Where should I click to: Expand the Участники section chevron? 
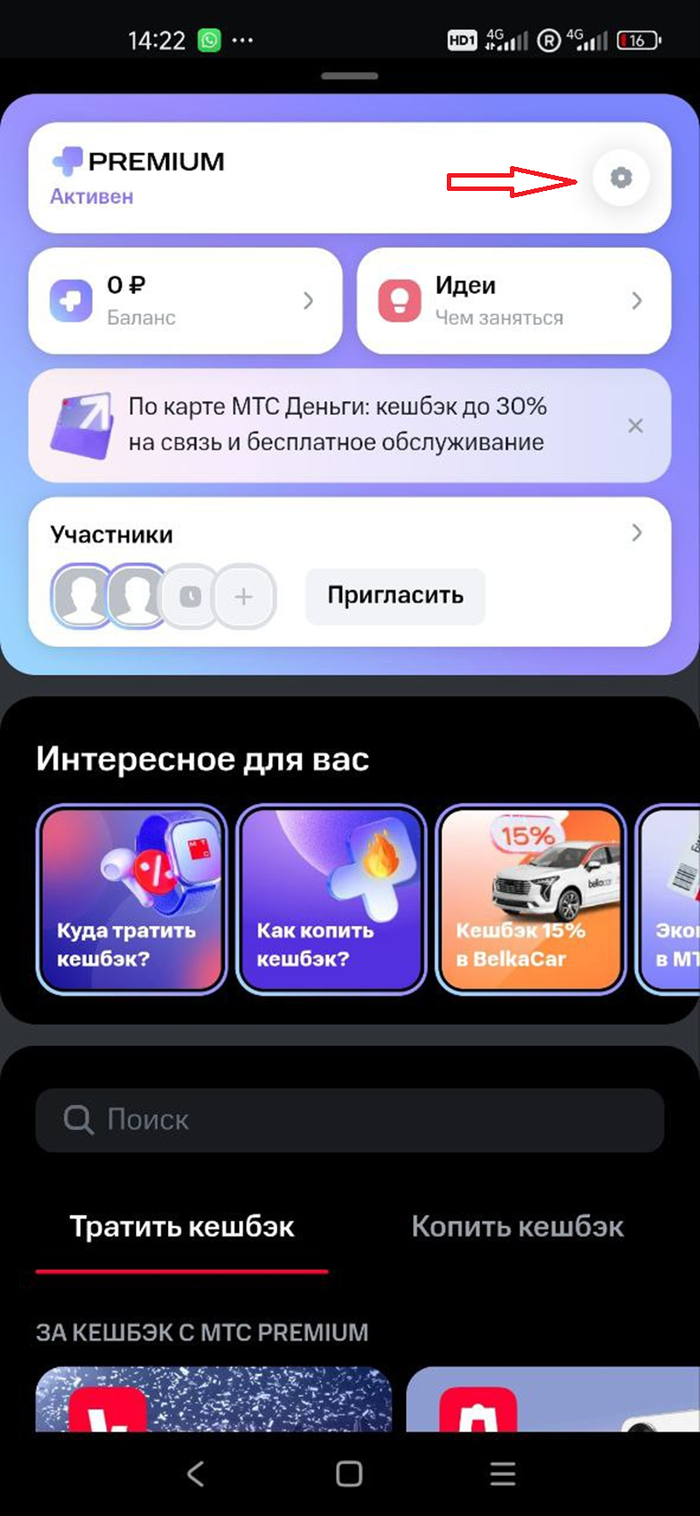point(636,534)
